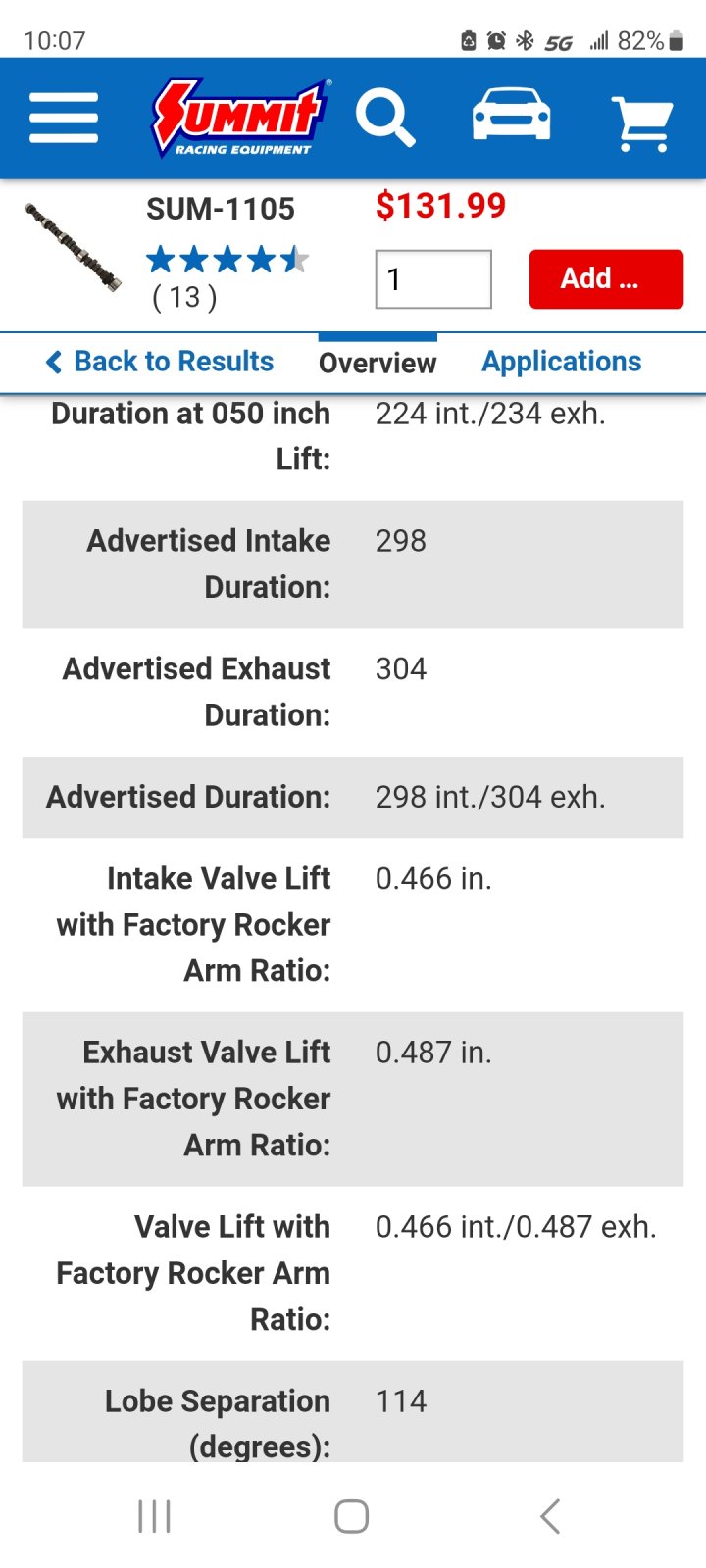View the shopping cart
706x1568 pixels.
[643, 122]
